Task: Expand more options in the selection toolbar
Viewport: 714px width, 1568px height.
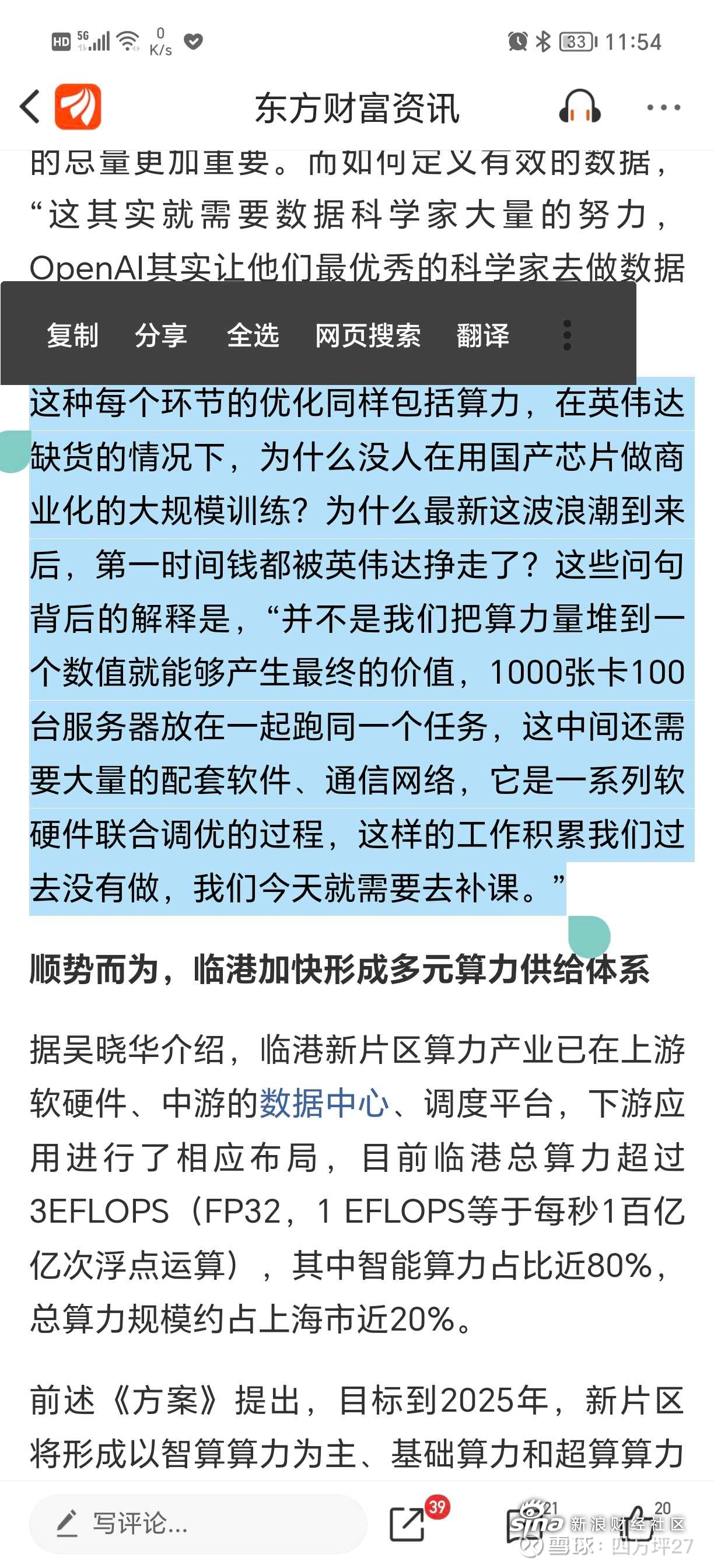Action: point(568,335)
